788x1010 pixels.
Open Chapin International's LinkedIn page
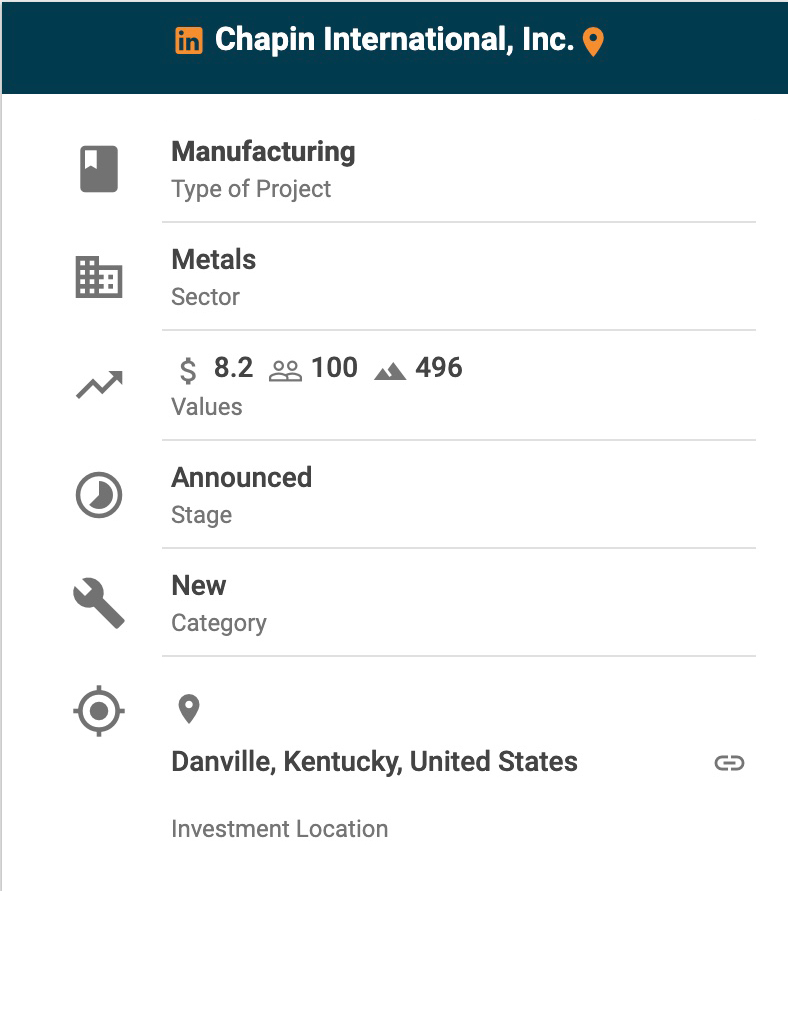[x=189, y=41]
